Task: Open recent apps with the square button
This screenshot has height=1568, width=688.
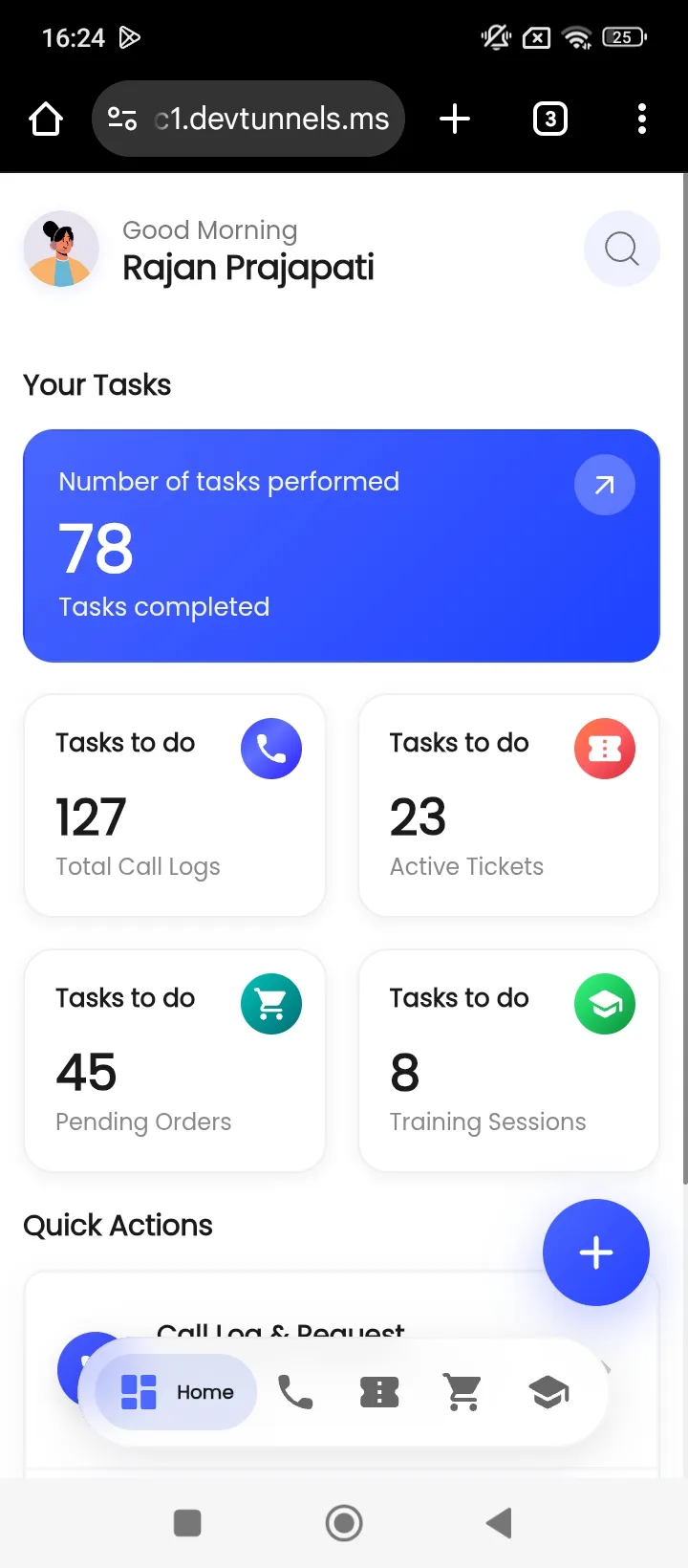Action: [x=187, y=1522]
